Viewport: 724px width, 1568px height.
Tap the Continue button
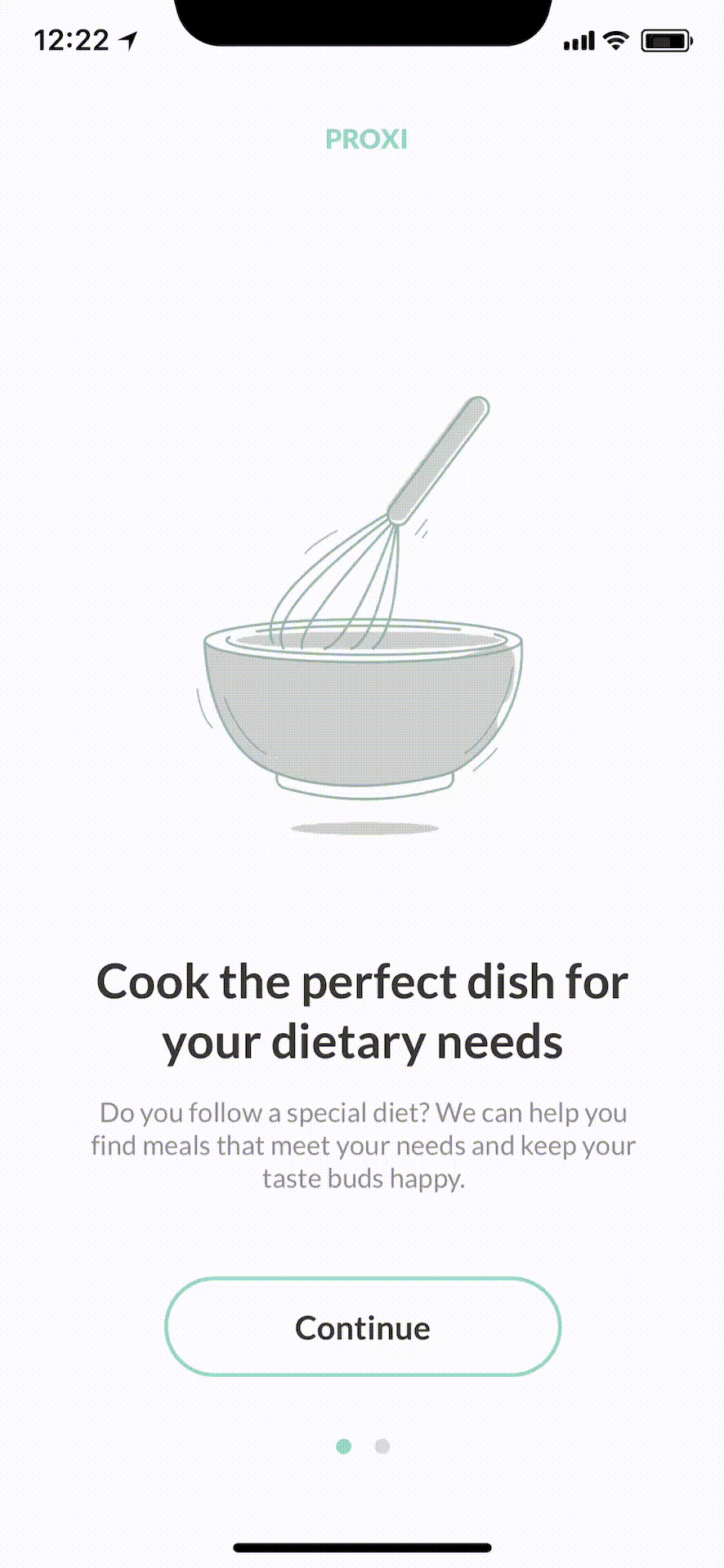363,1327
